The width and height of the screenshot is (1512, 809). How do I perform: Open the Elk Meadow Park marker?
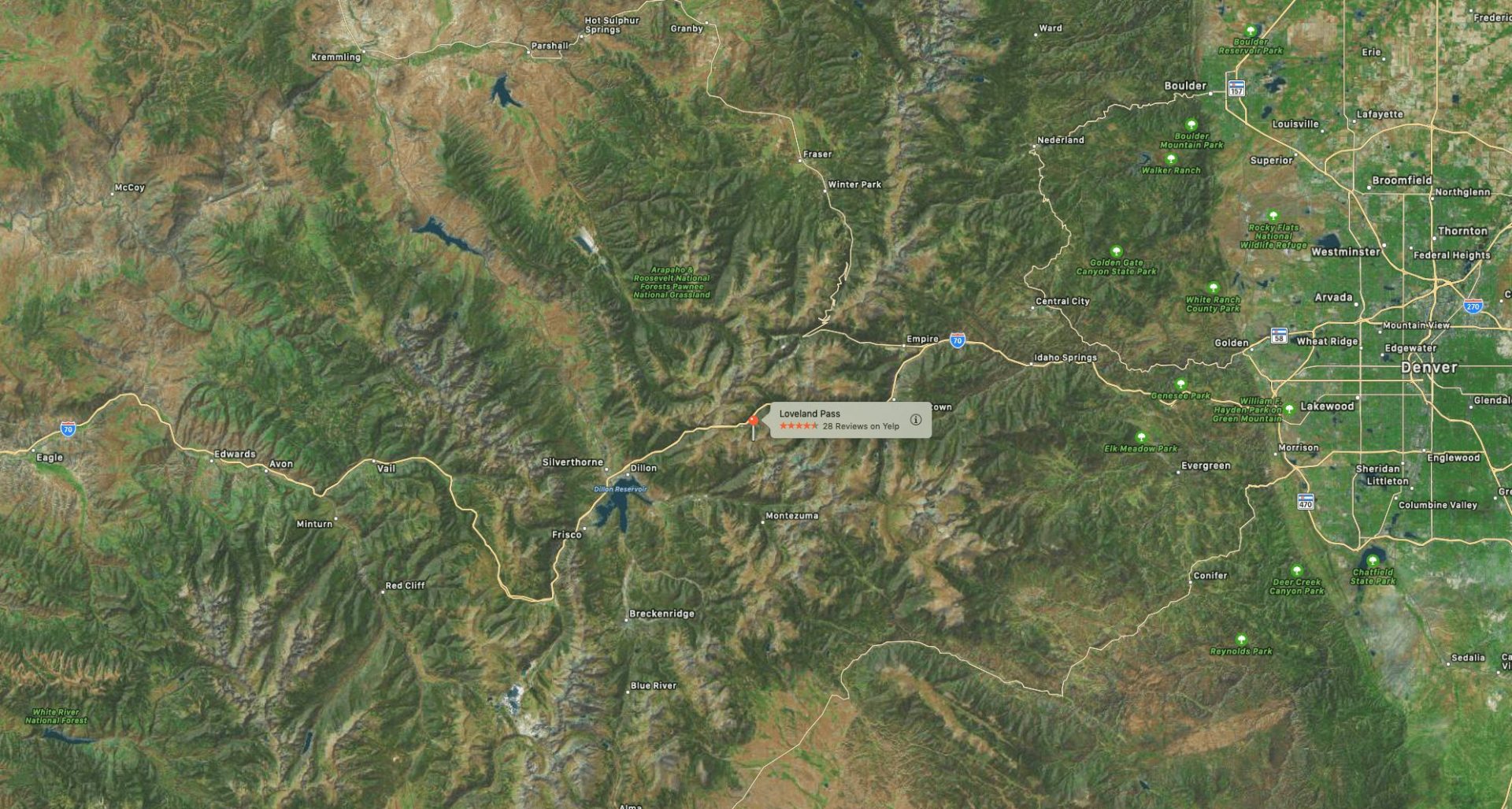pyautogui.click(x=1140, y=437)
